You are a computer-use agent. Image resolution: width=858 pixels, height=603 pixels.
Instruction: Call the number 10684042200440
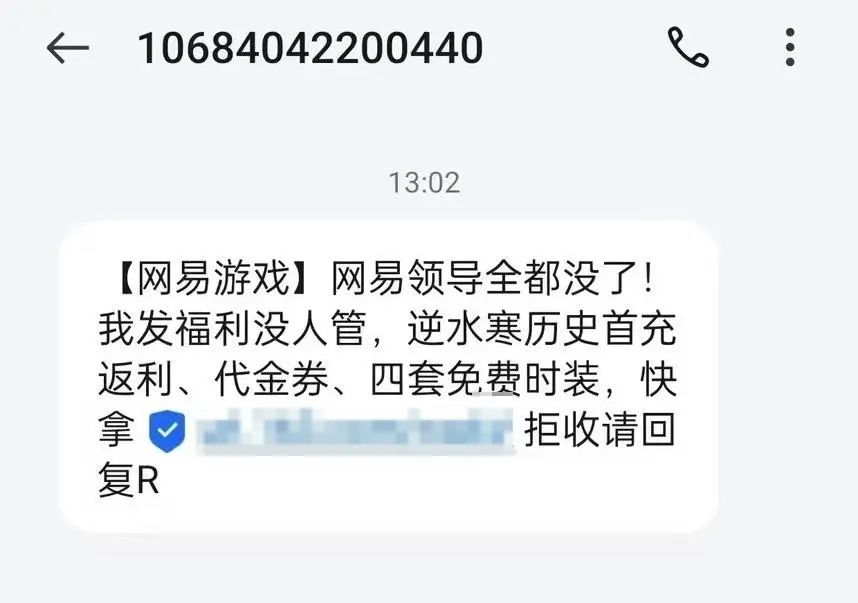[x=688, y=47]
